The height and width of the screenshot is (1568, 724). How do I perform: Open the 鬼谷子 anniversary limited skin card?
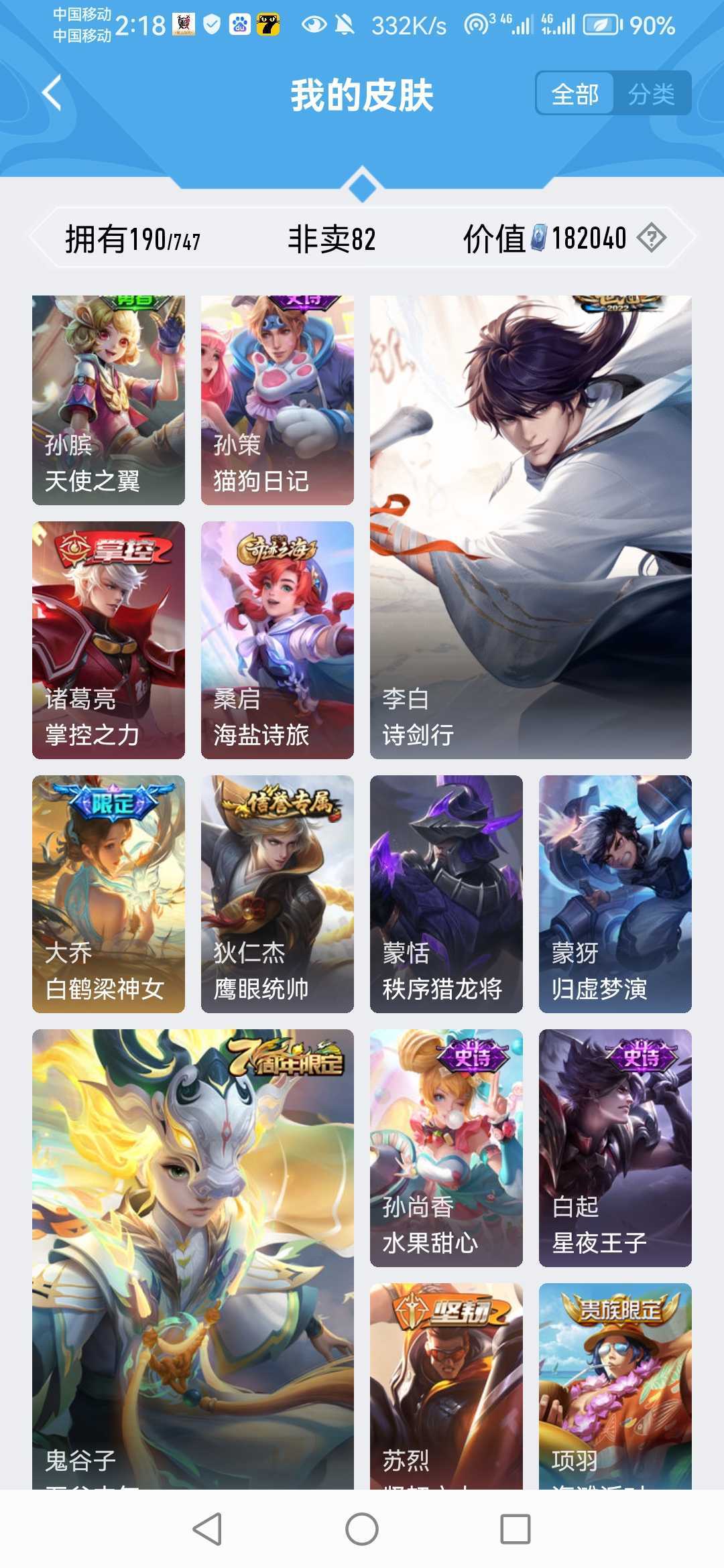pos(193,1260)
